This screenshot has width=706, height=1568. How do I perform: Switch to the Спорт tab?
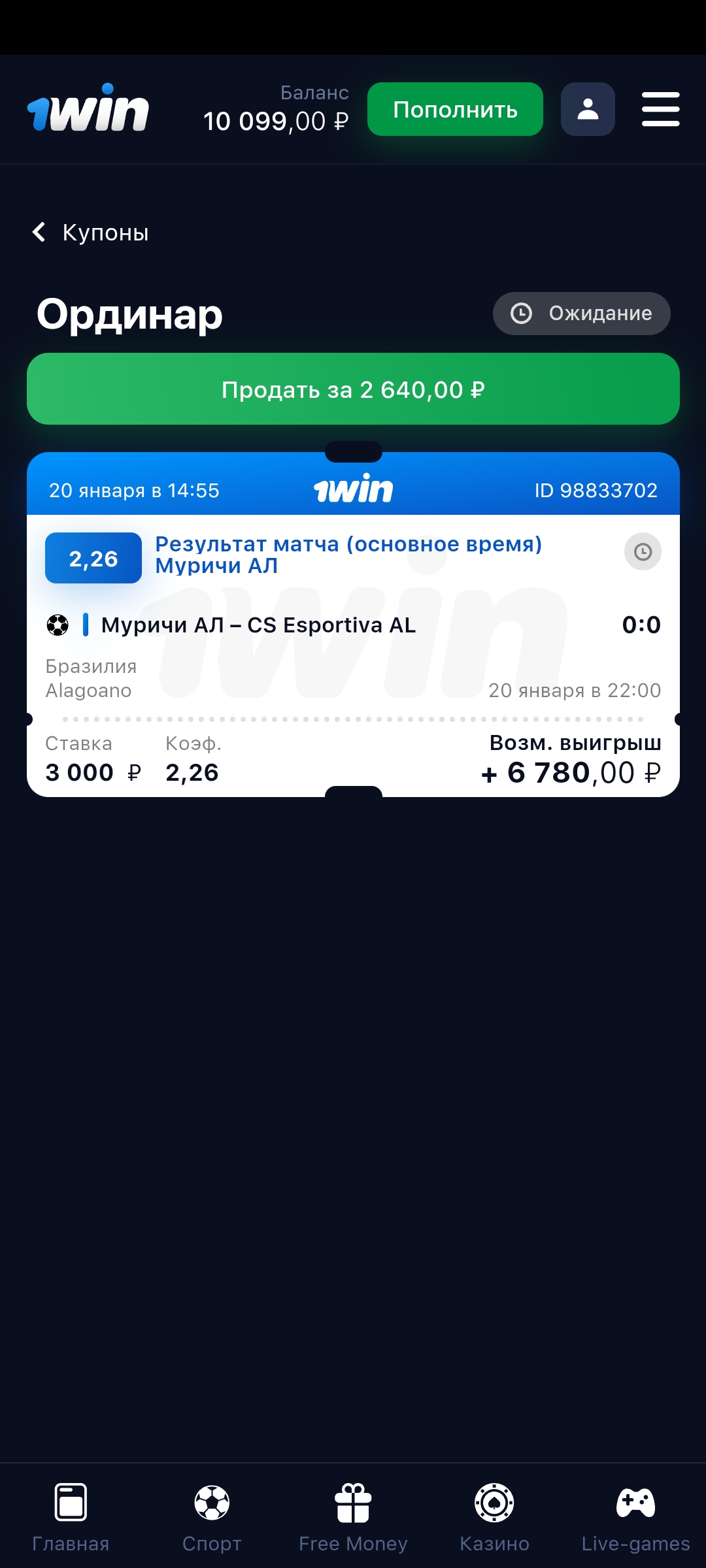tap(212, 1517)
